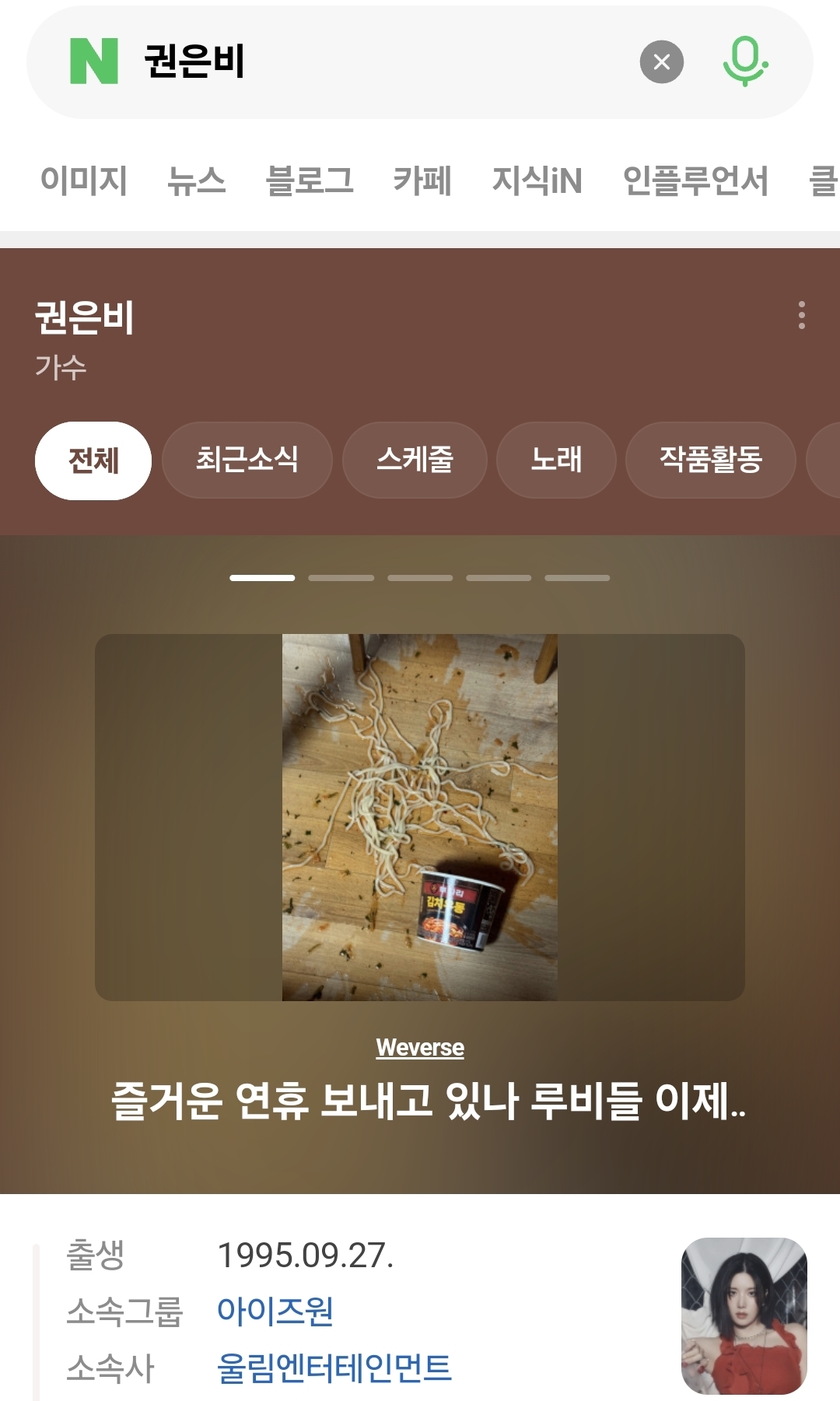The image size is (840, 1401).
Task: Select the 작품활동 chip
Action: (x=710, y=460)
